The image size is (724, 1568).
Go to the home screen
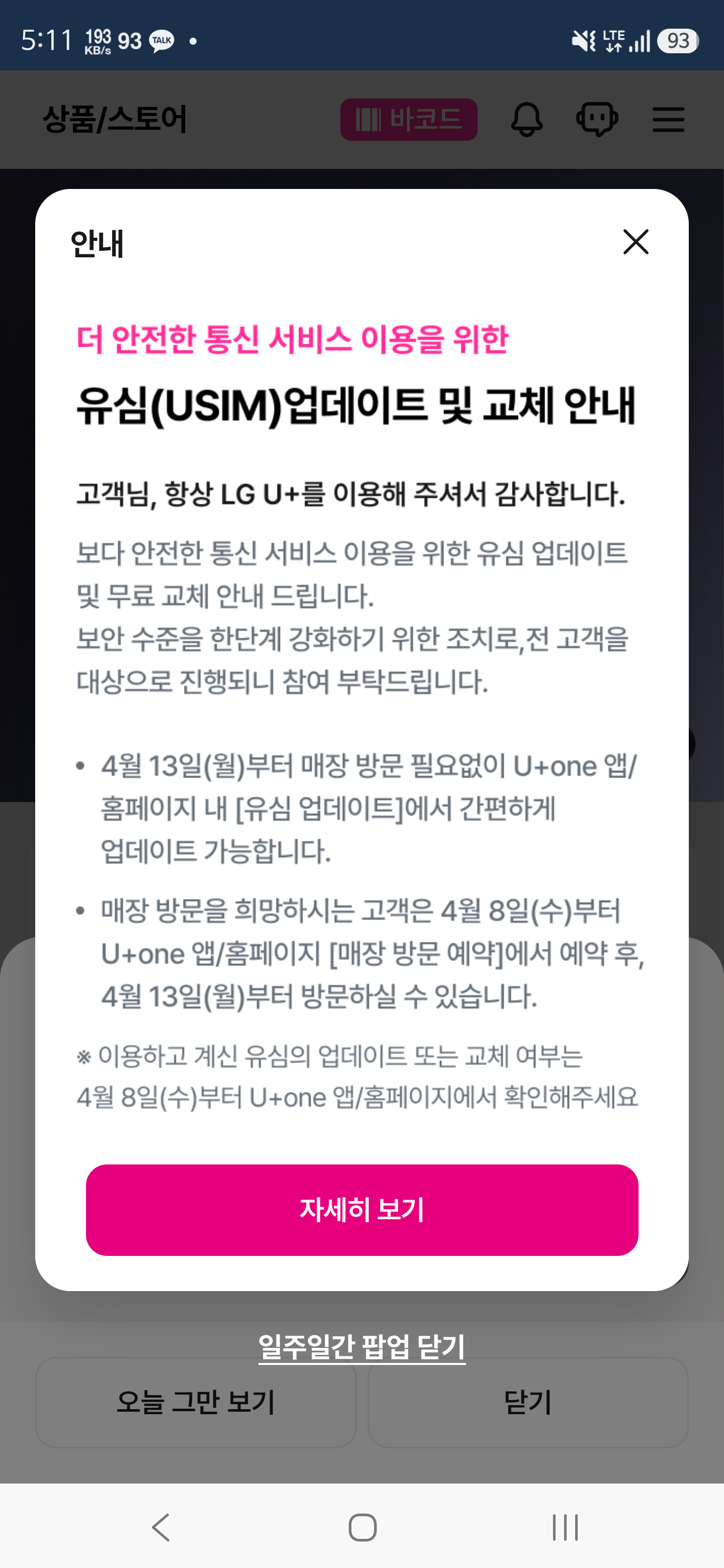pyautogui.click(x=363, y=1527)
